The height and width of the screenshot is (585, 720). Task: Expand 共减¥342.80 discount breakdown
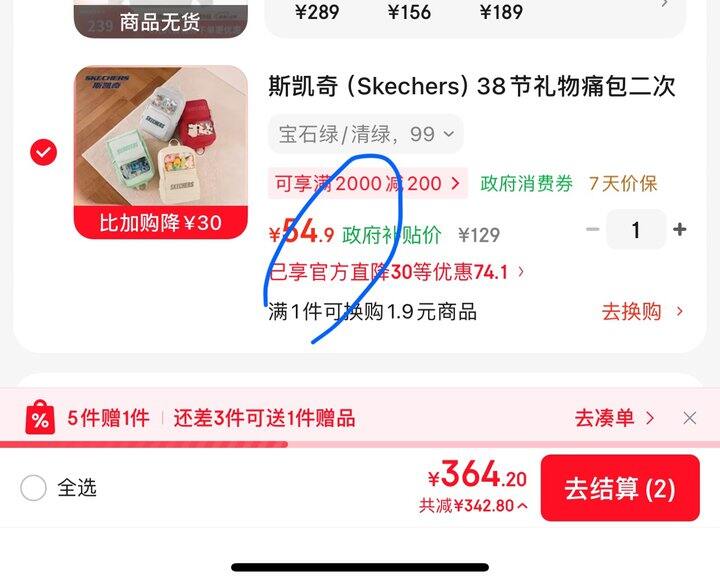(473, 506)
